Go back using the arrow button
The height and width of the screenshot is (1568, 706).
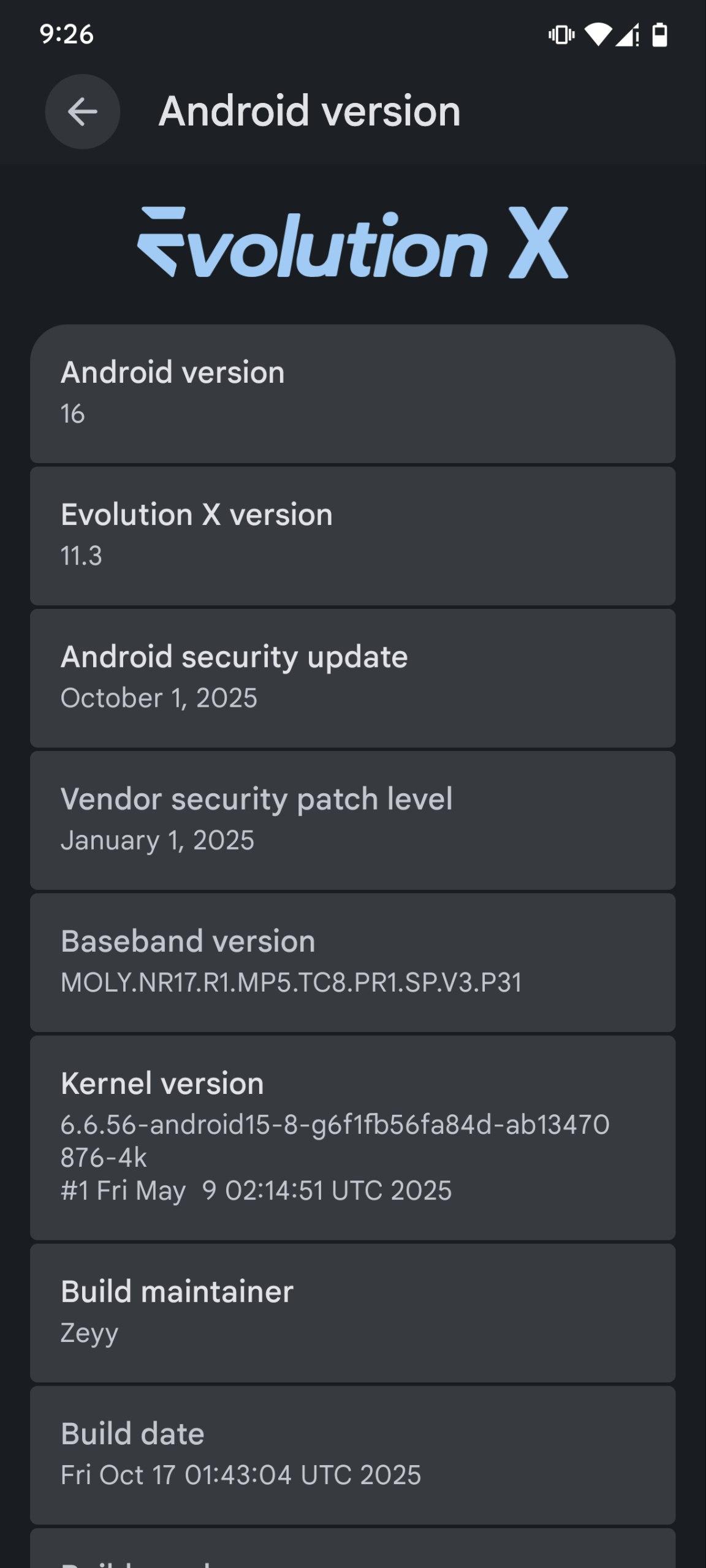(x=82, y=111)
